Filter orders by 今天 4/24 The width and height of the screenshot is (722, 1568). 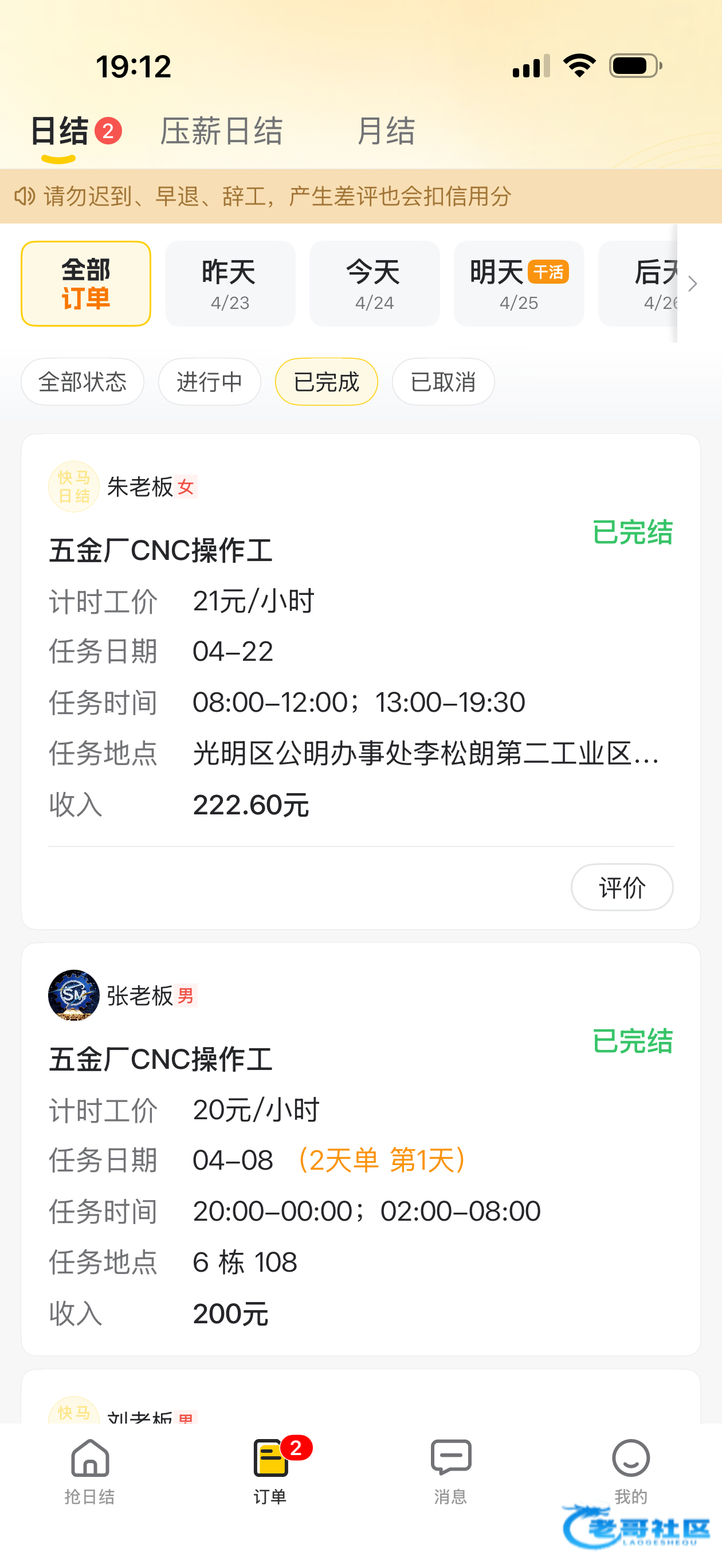coord(374,284)
